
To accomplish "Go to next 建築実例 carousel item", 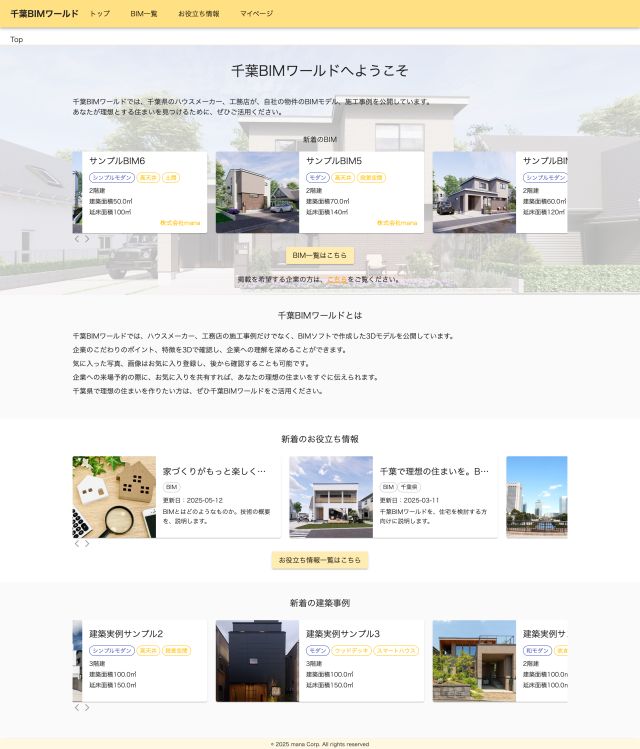I will coord(87,707).
